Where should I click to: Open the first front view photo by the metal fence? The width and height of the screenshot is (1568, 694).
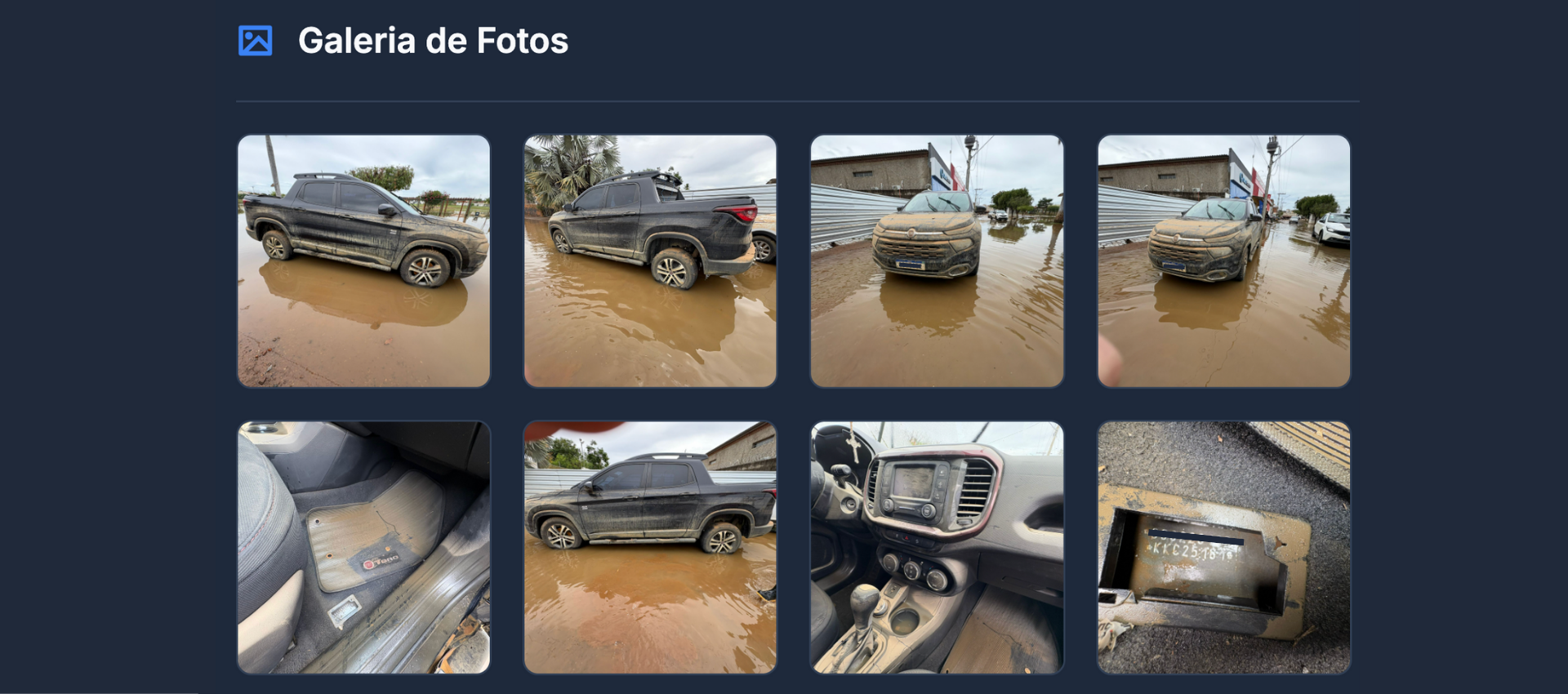pyautogui.click(x=937, y=260)
